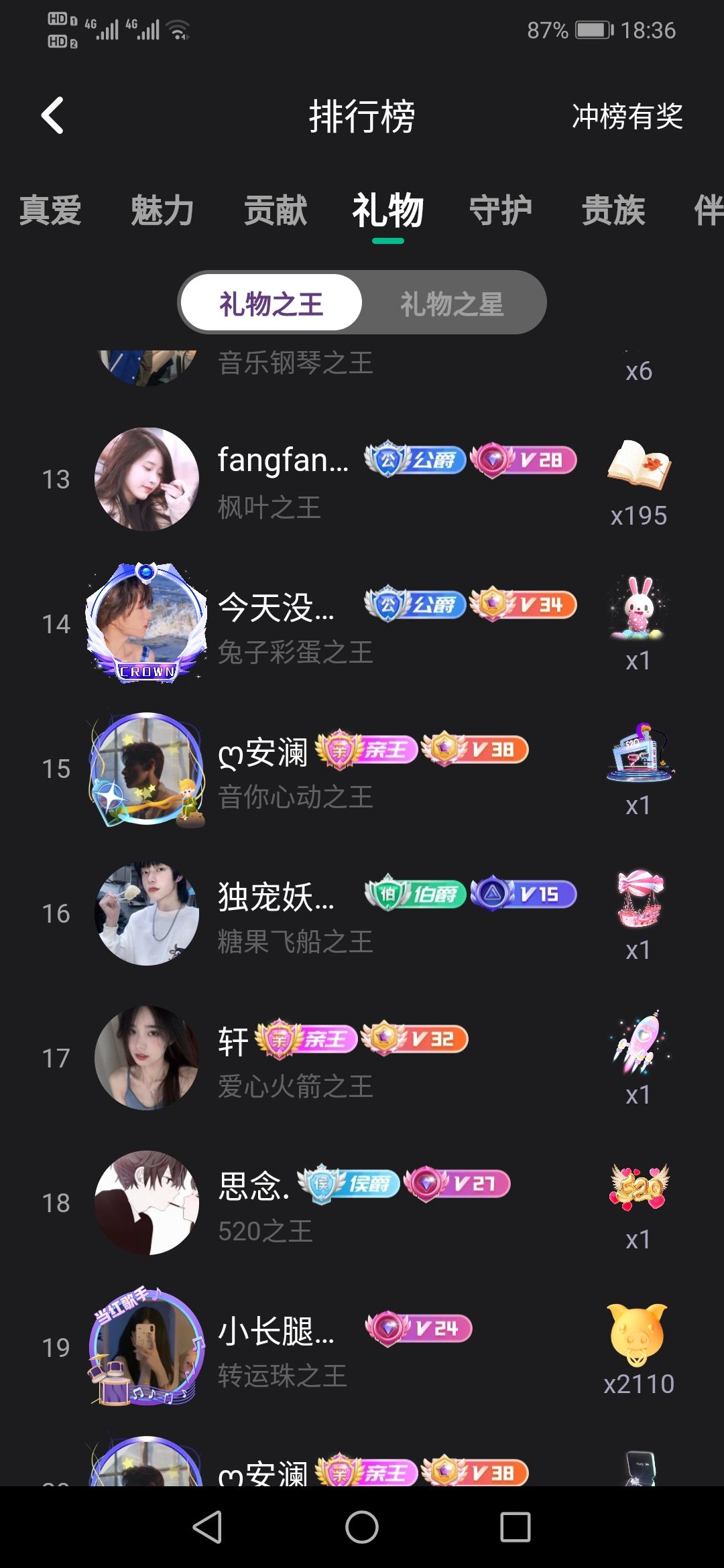Switch to the 礼物之星 segment
This screenshot has width=724, height=1568.
(x=452, y=304)
